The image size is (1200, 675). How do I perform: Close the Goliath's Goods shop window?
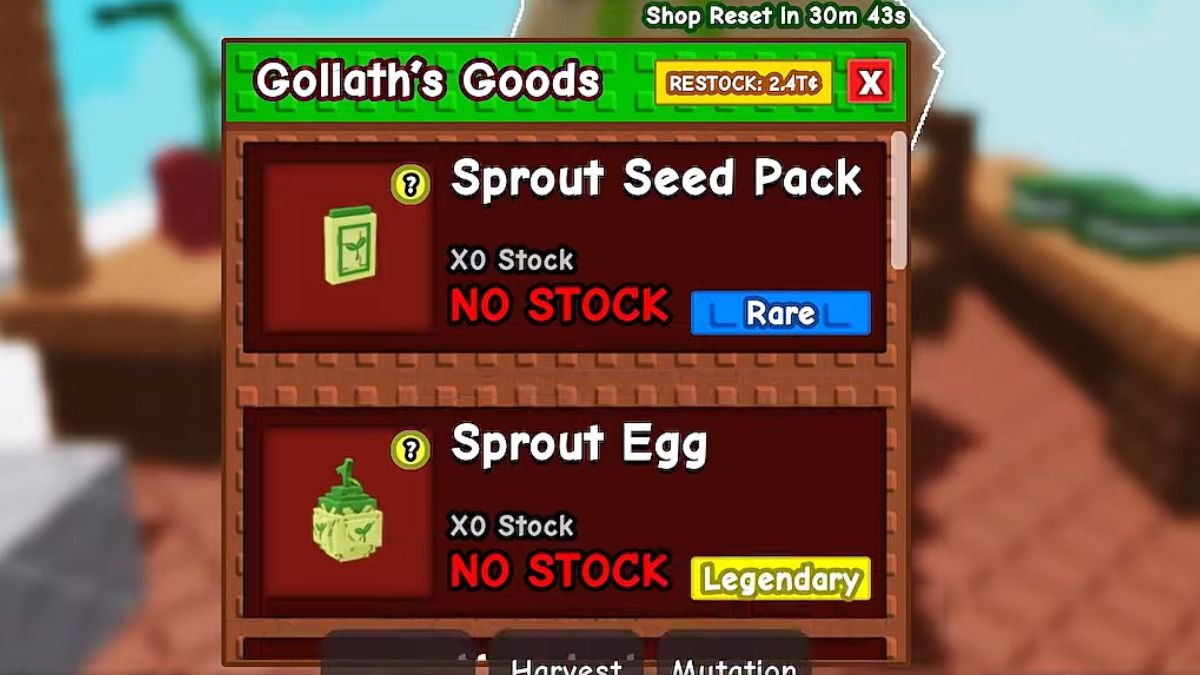pos(869,83)
